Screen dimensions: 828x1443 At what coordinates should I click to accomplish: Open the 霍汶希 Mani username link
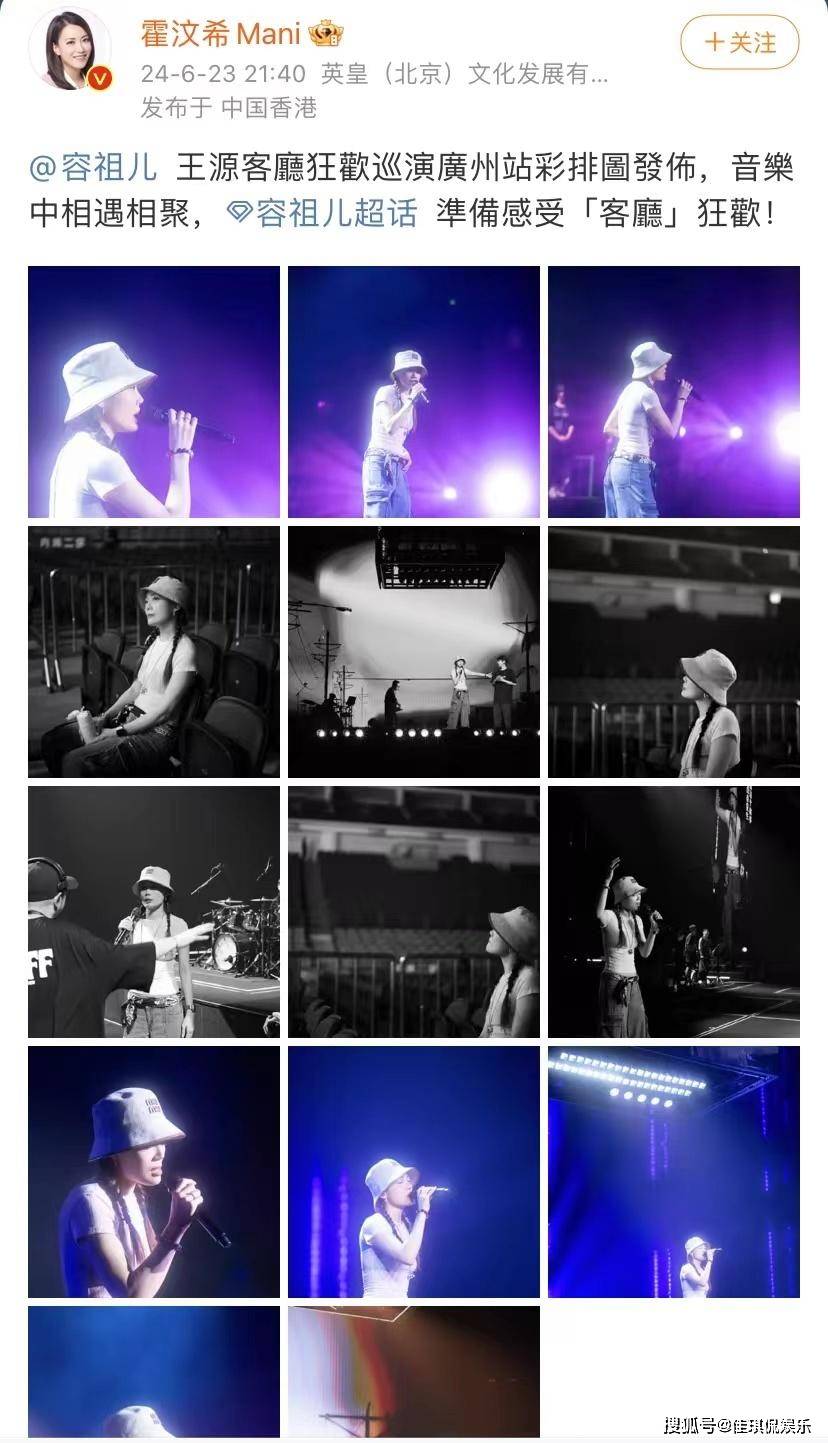220,34
